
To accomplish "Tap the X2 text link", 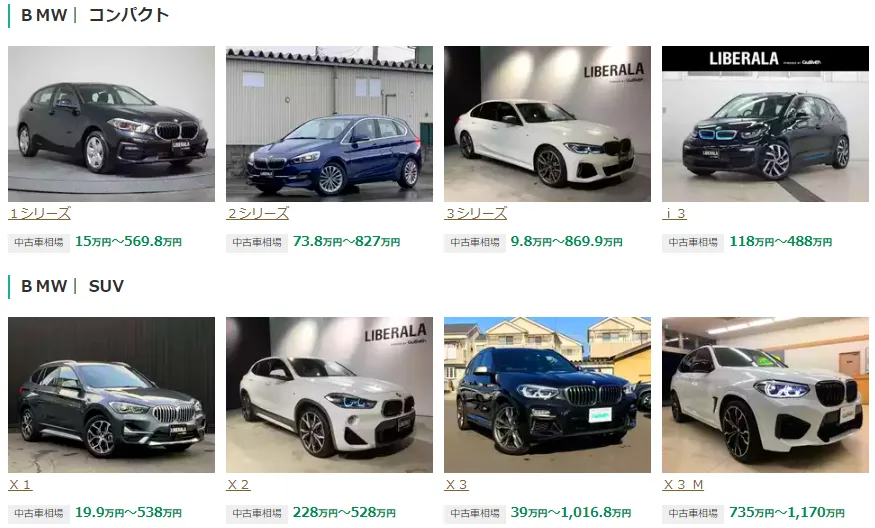I will pos(238,485).
